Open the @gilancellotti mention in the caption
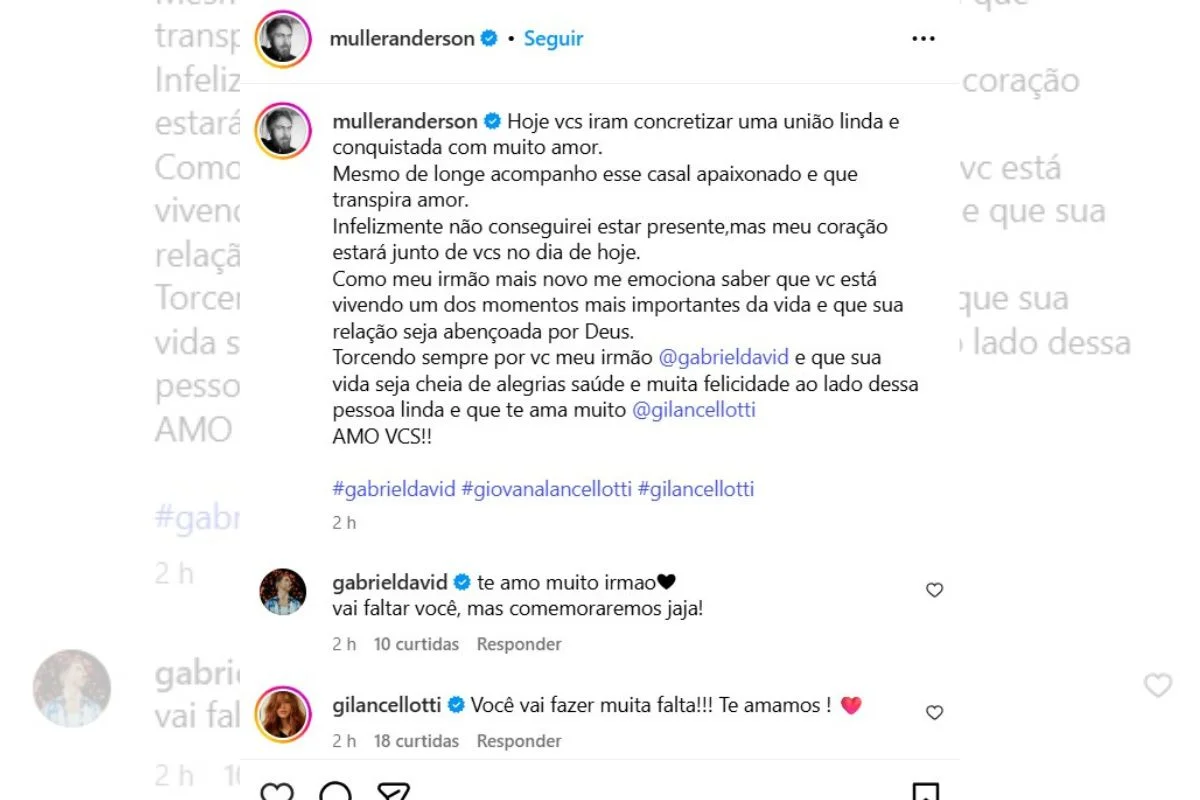1200x800 pixels. (694, 410)
